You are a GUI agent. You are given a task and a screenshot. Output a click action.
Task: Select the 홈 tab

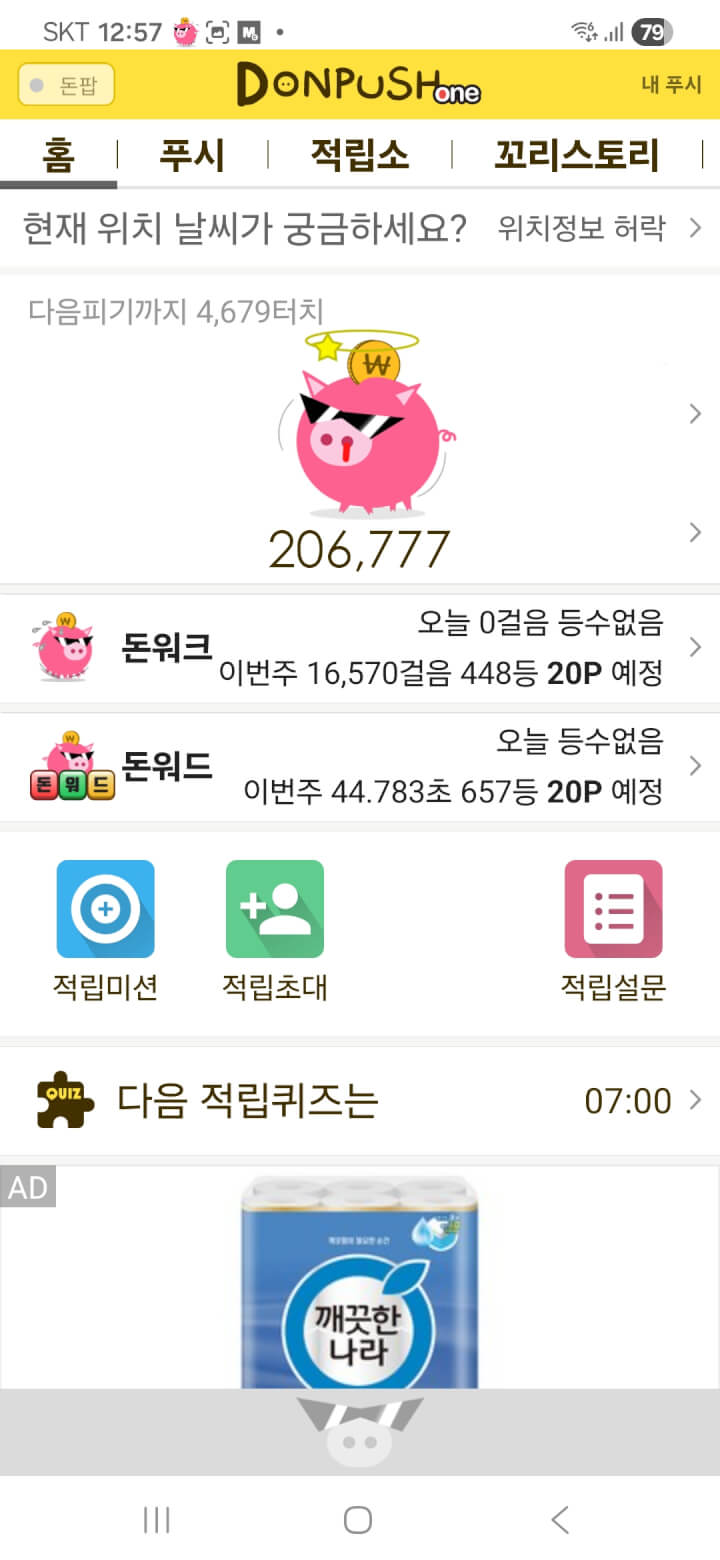(59, 156)
